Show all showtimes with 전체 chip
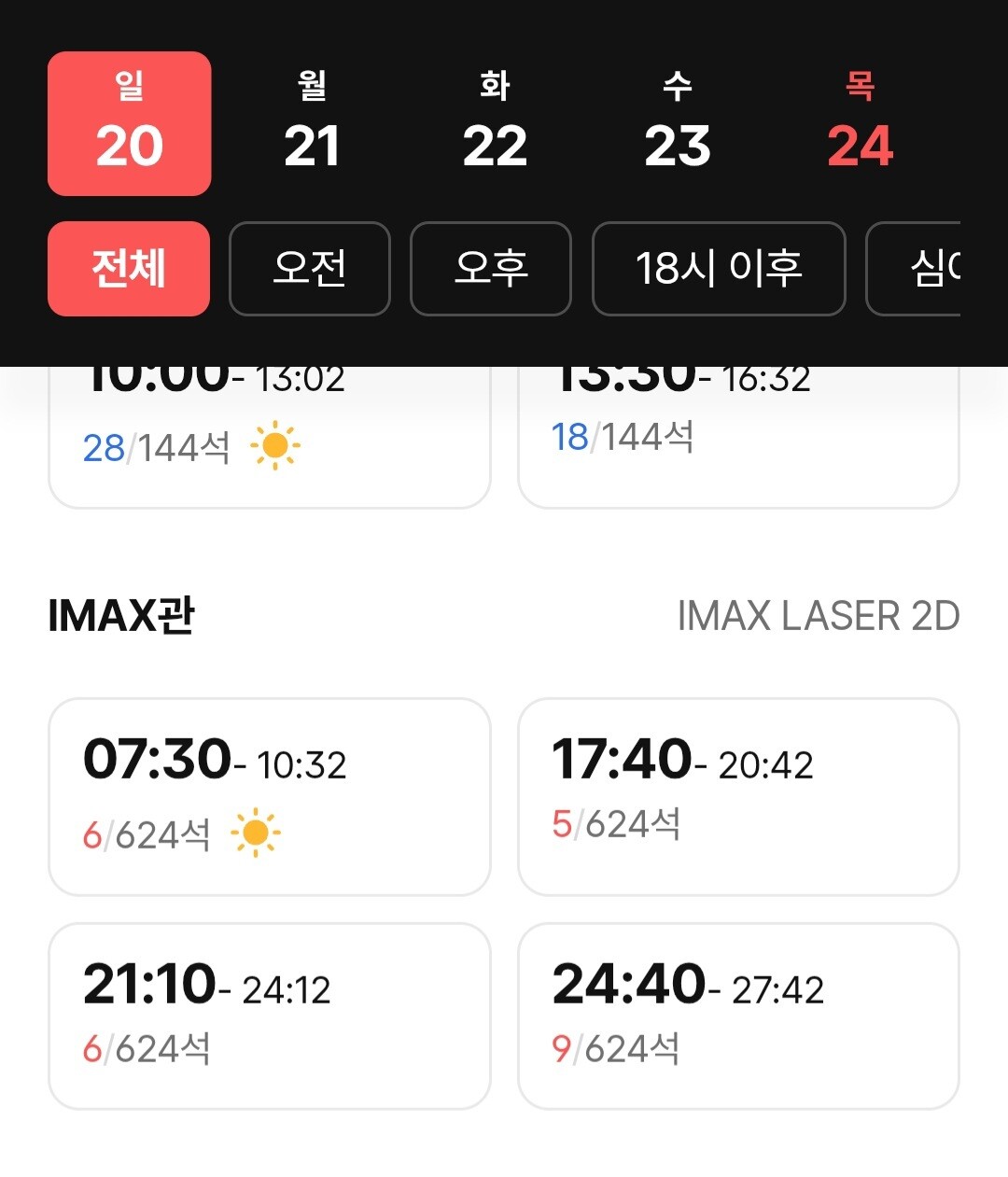 pyautogui.click(x=129, y=269)
